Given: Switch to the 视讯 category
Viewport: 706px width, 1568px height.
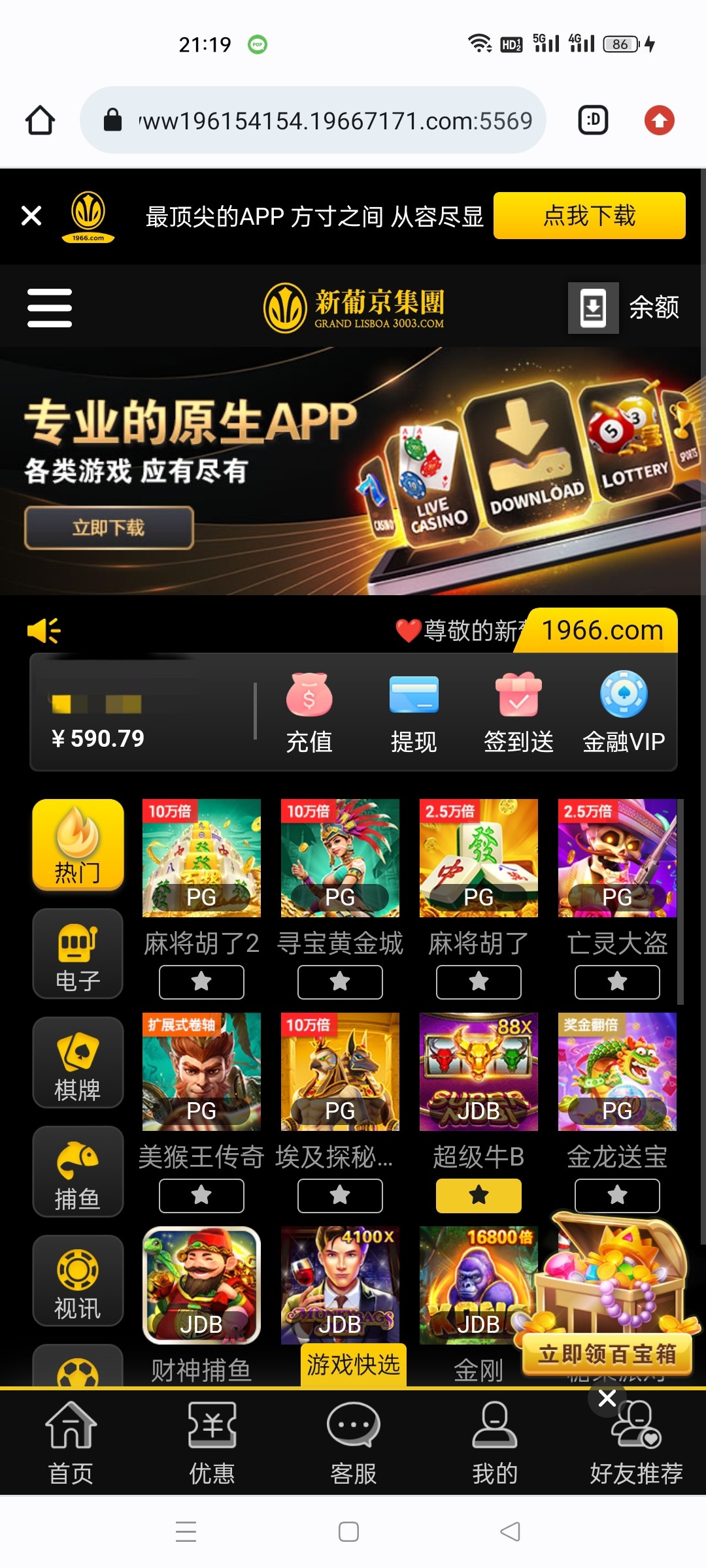Looking at the screenshot, I should coord(78,1281).
